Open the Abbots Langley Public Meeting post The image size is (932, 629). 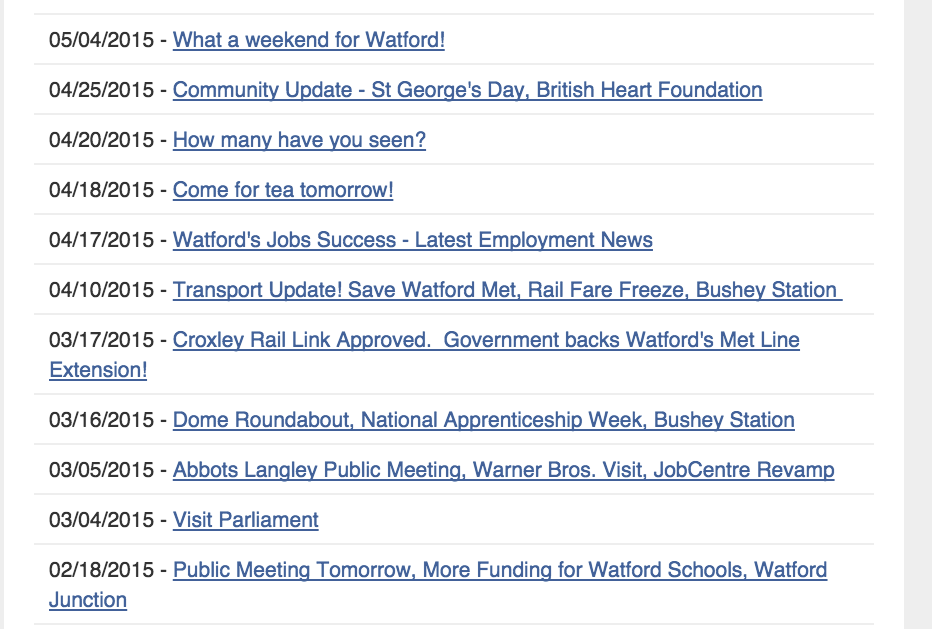[x=503, y=470]
